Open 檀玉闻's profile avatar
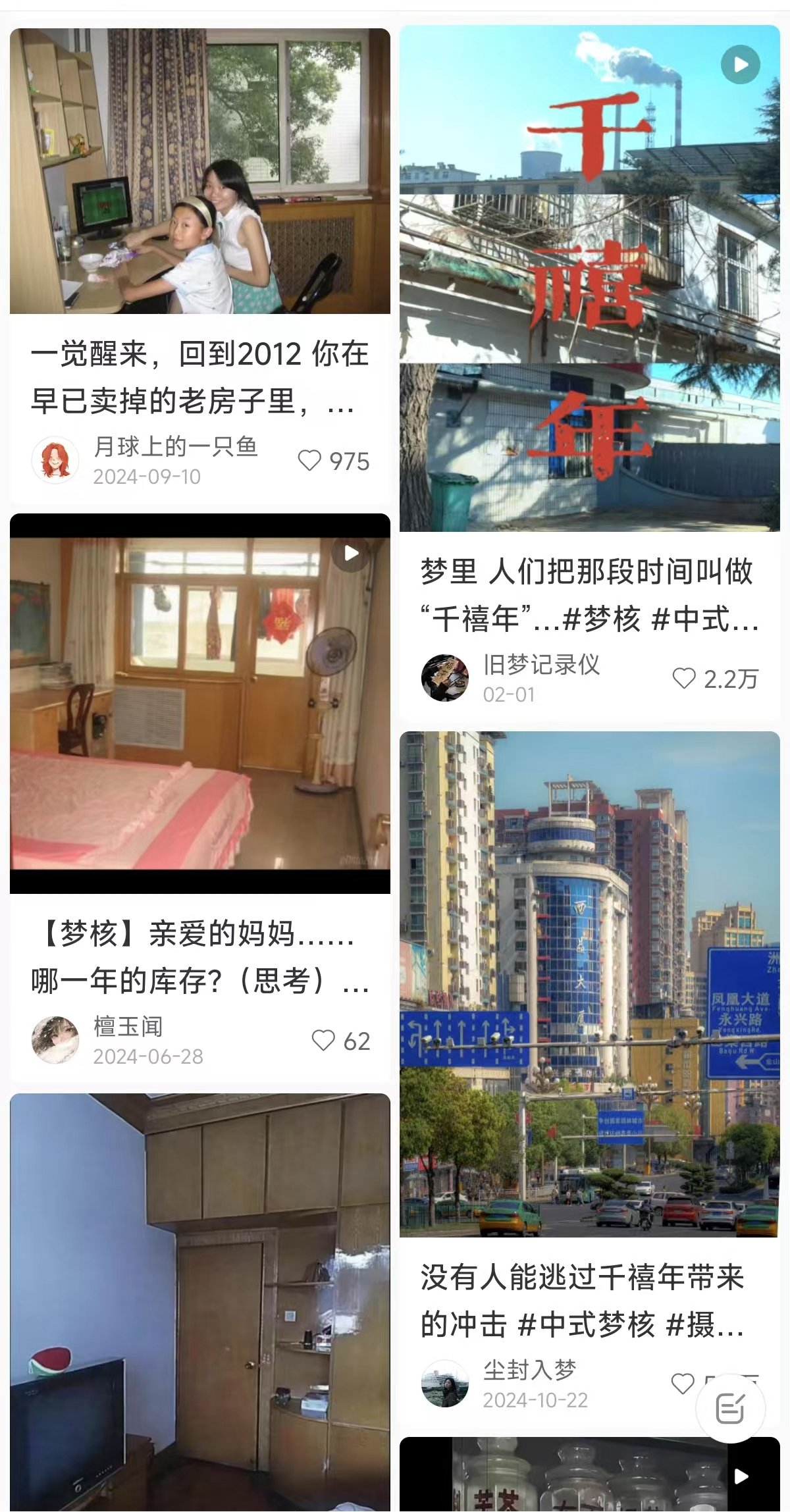The image size is (790, 1512). tap(55, 1040)
